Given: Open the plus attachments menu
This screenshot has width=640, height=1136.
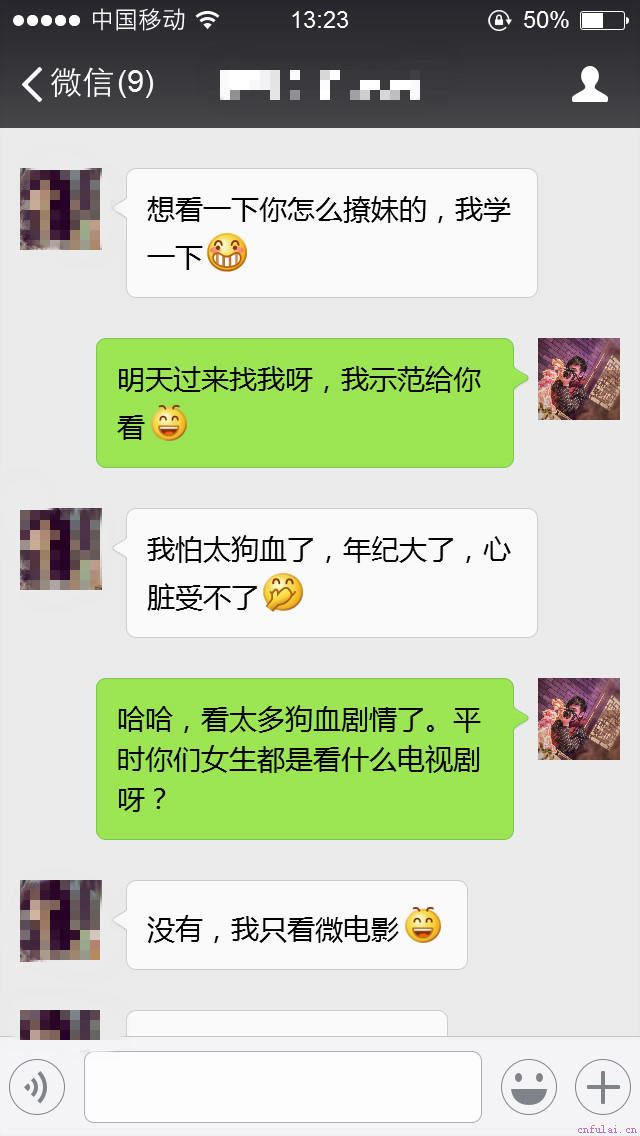Looking at the screenshot, I should tap(602, 1087).
